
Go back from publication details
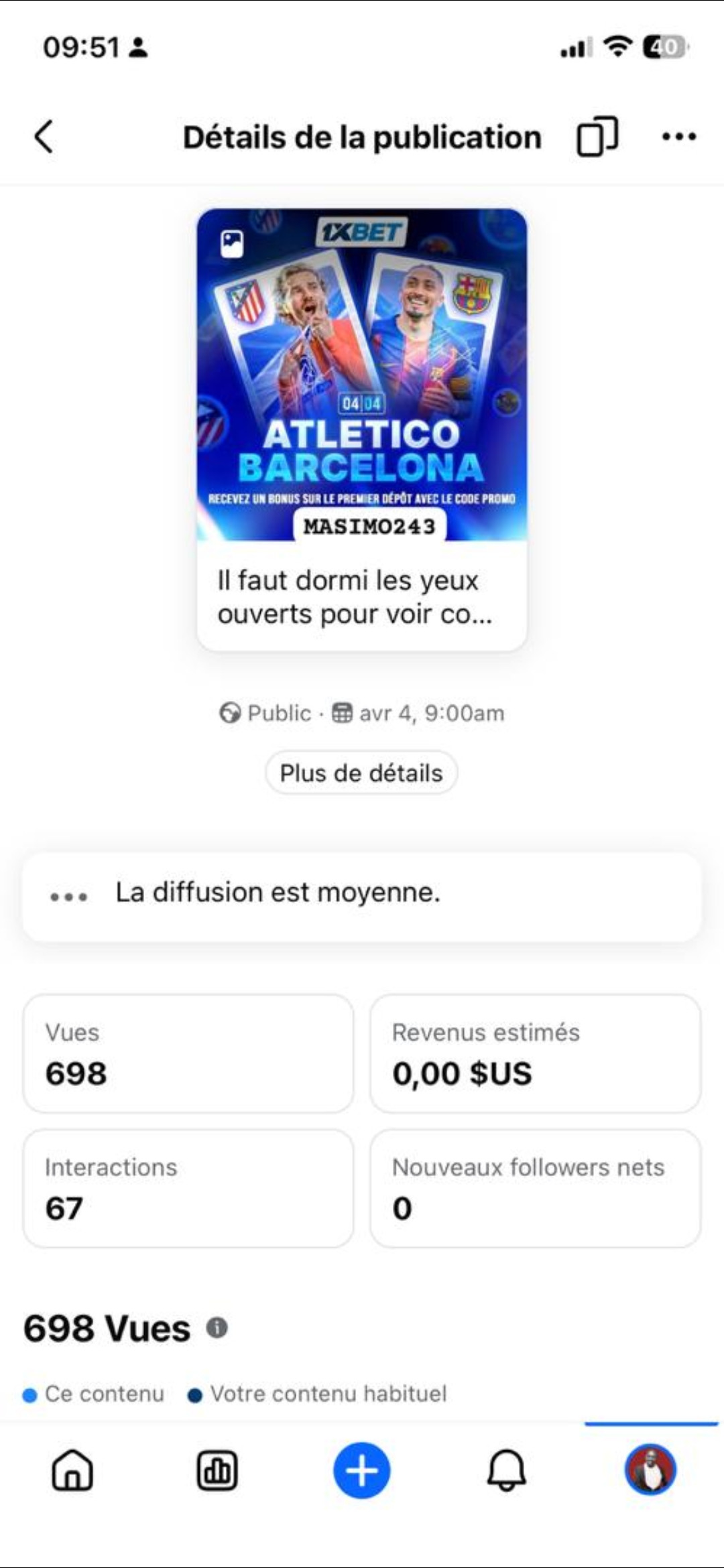pyautogui.click(x=44, y=137)
